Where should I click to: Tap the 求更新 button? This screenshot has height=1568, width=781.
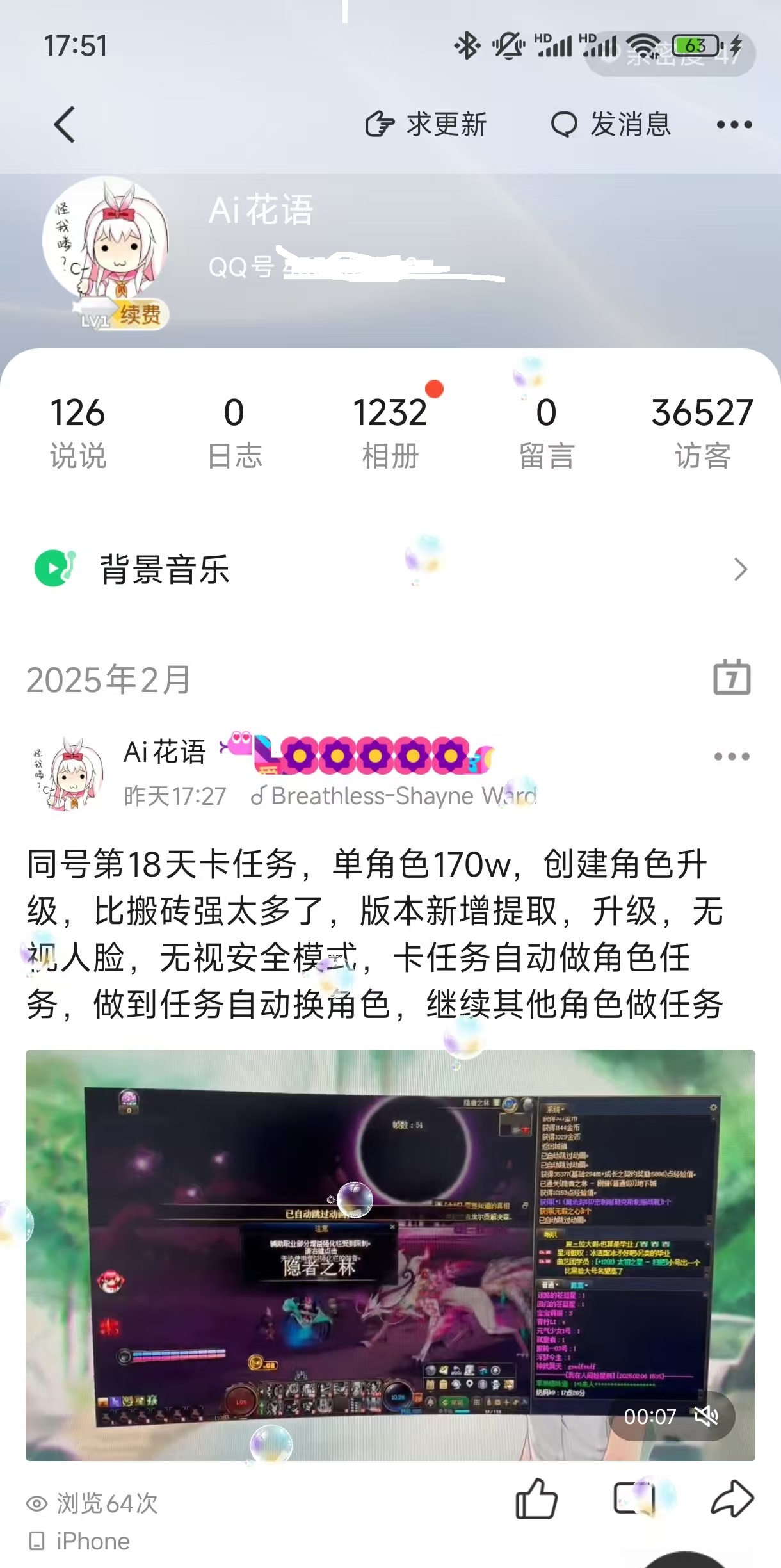pos(426,124)
